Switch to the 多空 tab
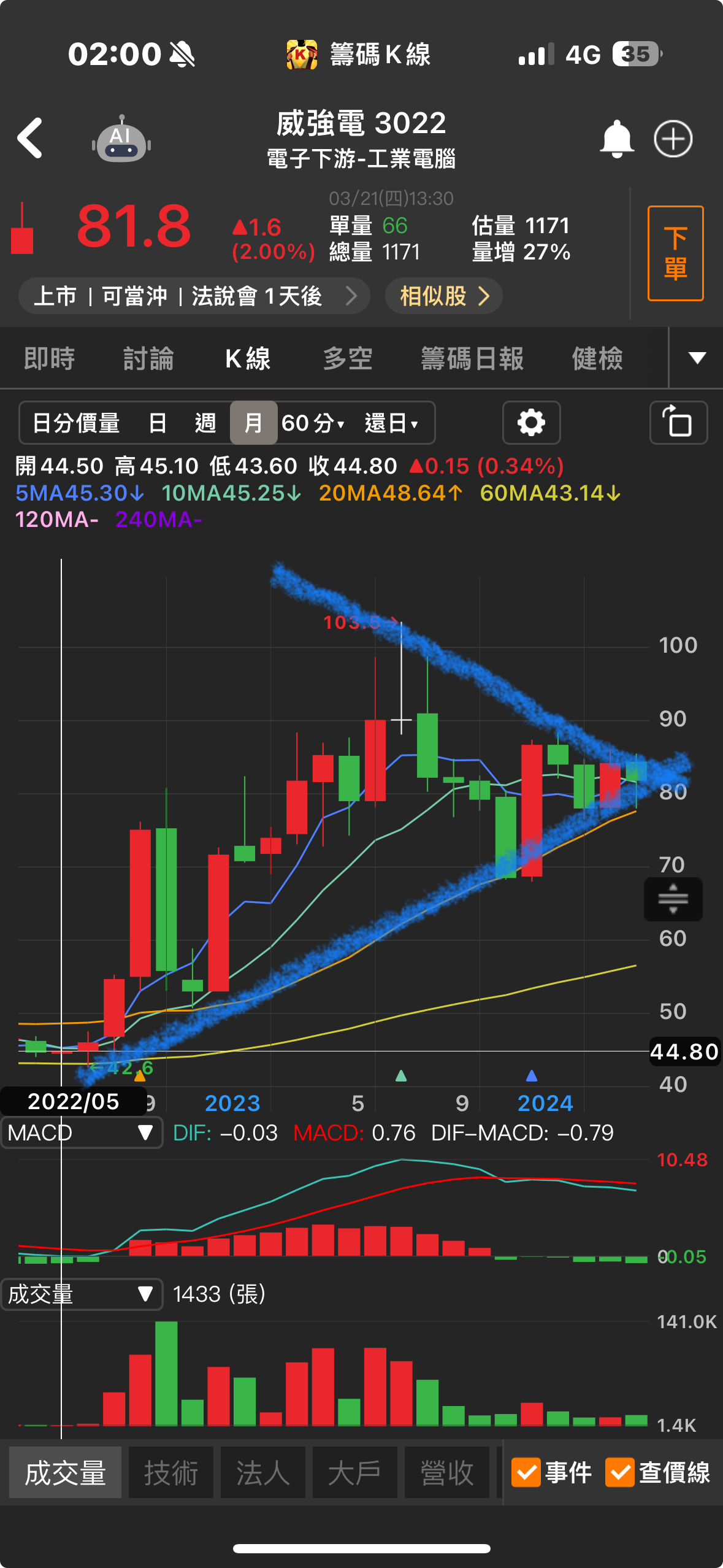The image size is (723, 1568). pyautogui.click(x=348, y=358)
